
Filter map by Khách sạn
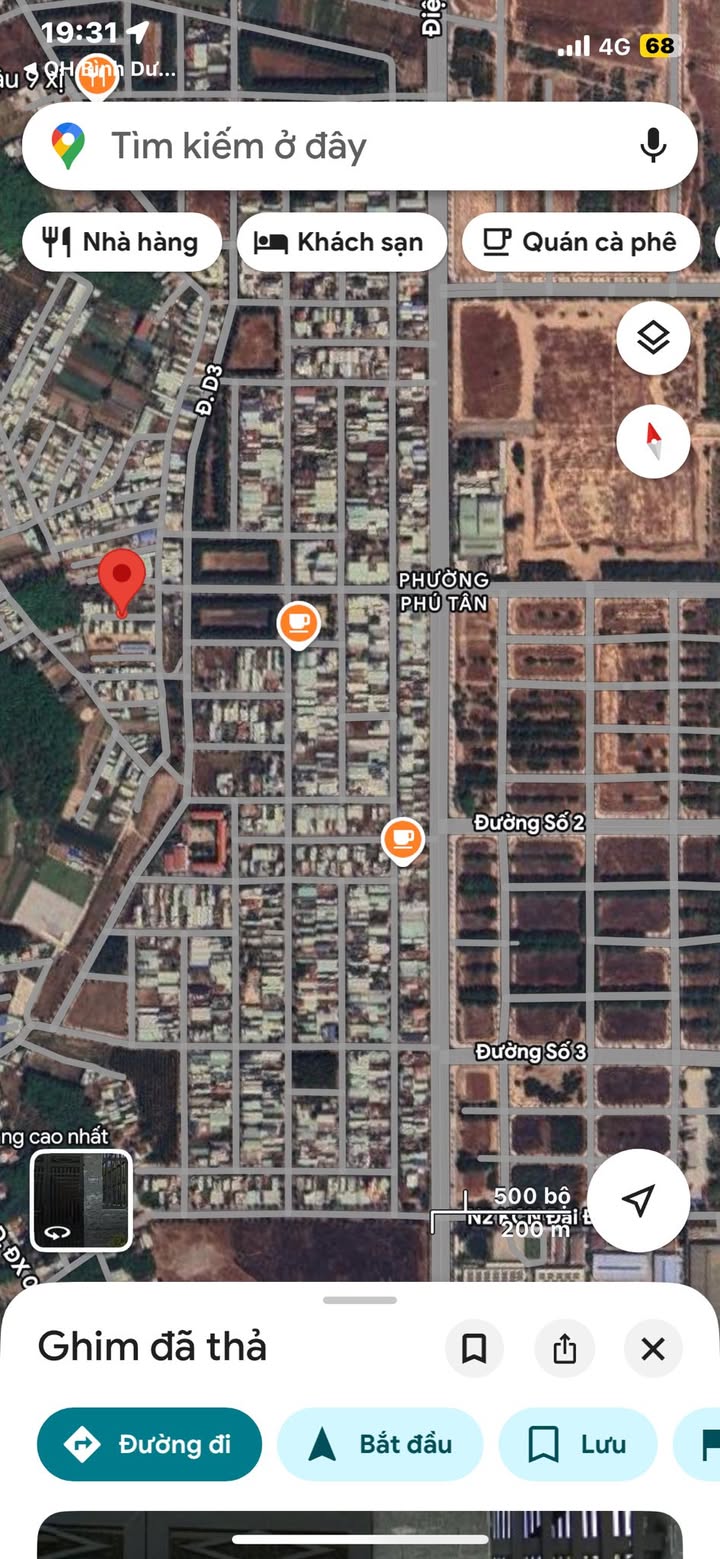[341, 242]
